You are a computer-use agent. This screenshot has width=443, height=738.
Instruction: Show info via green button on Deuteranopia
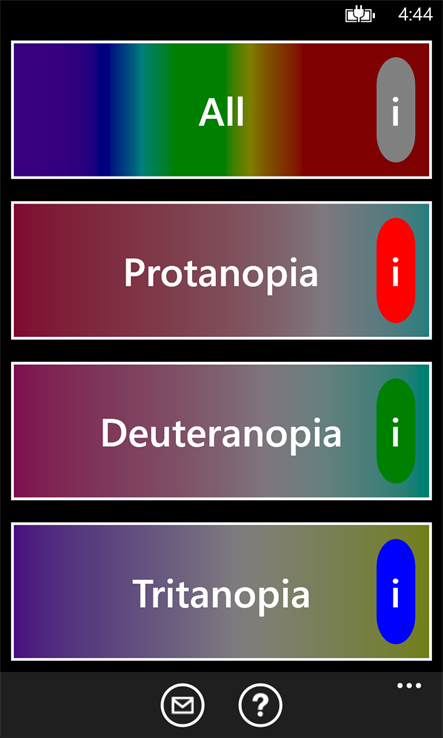tap(395, 431)
